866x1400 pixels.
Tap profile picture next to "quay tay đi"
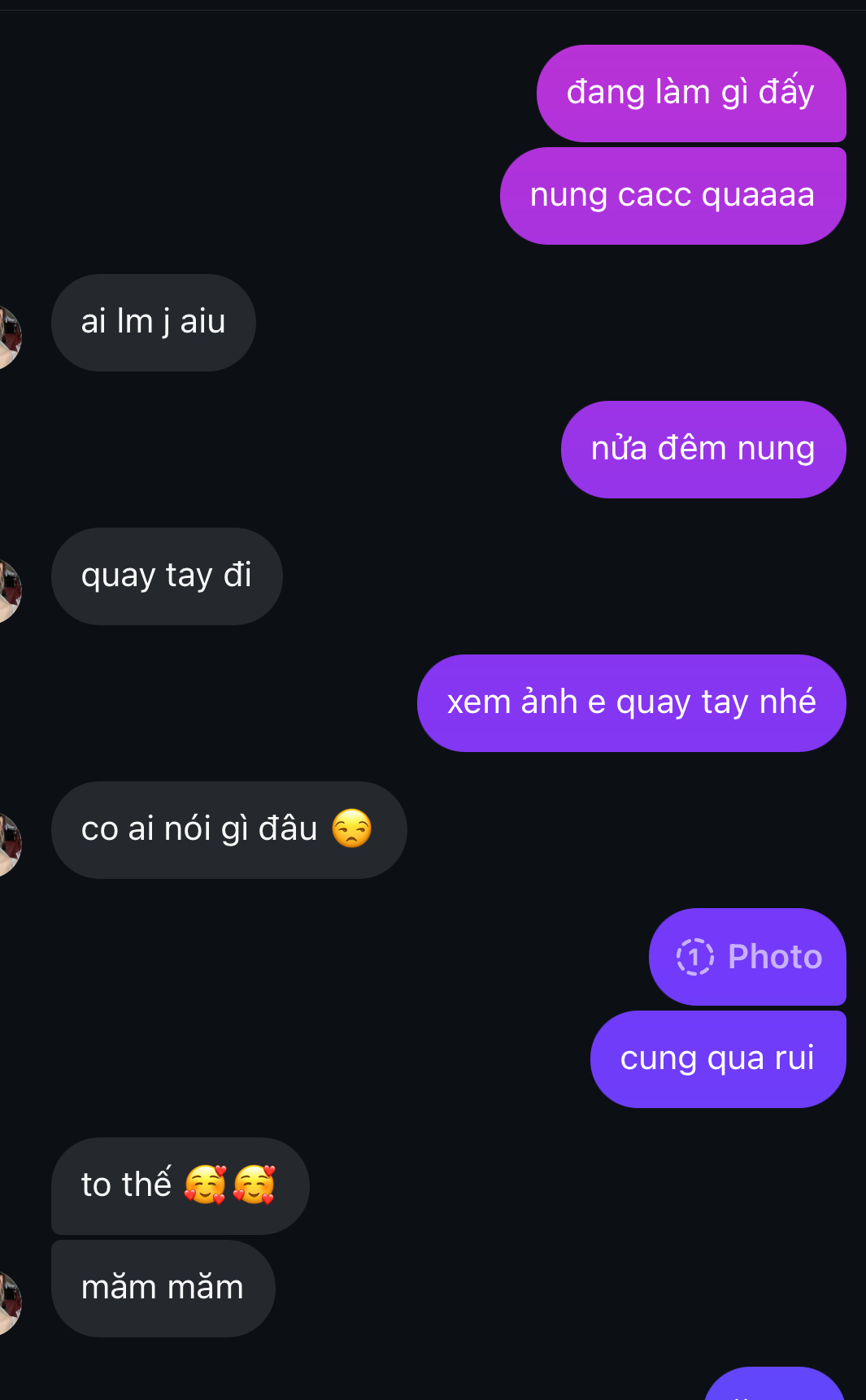[x=8, y=590]
